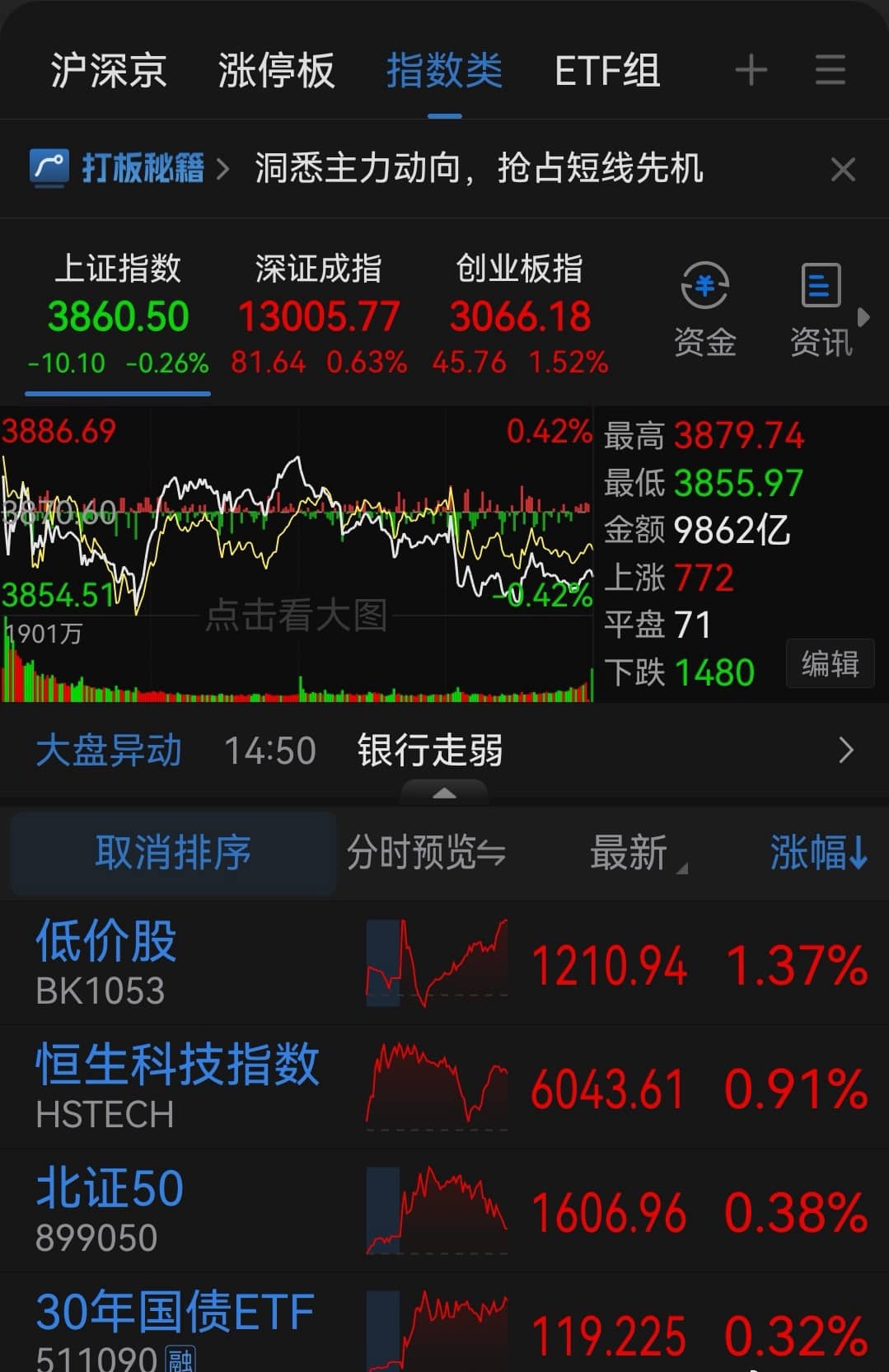Open the hamburger menu icon
The height and width of the screenshot is (1372, 889).
[830, 71]
